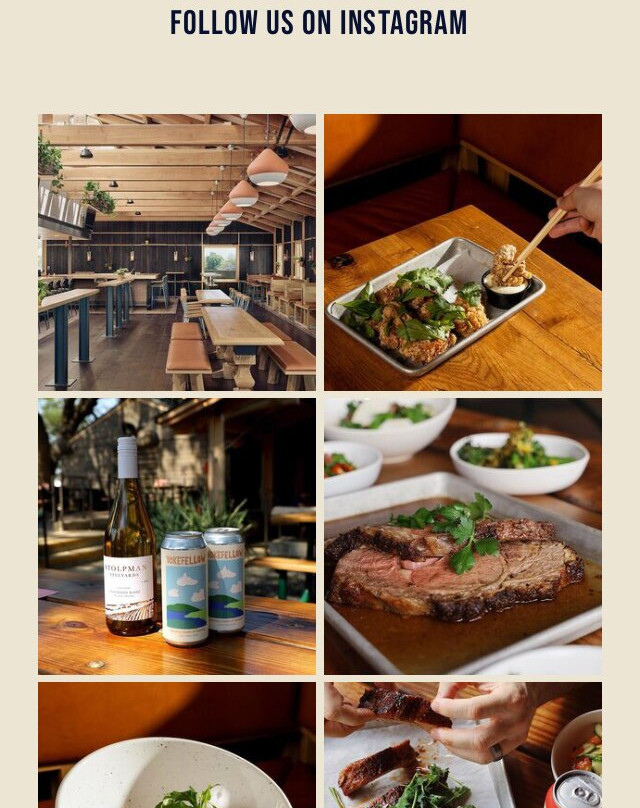Open the sliced prime rib tray photo
This screenshot has width=640, height=808.
pyautogui.click(x=463, y=537)
